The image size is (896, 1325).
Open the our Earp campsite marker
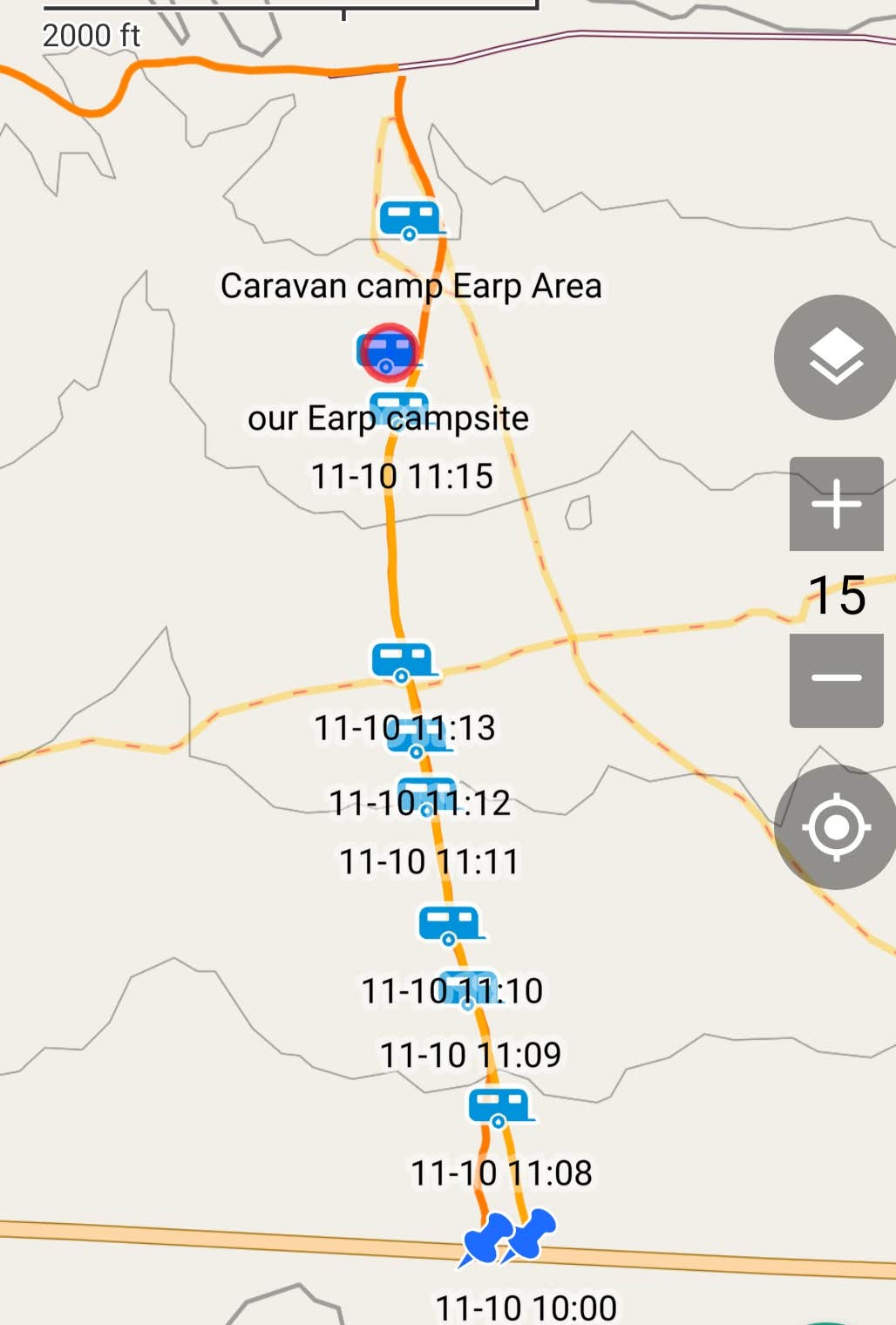click(388, 352)
